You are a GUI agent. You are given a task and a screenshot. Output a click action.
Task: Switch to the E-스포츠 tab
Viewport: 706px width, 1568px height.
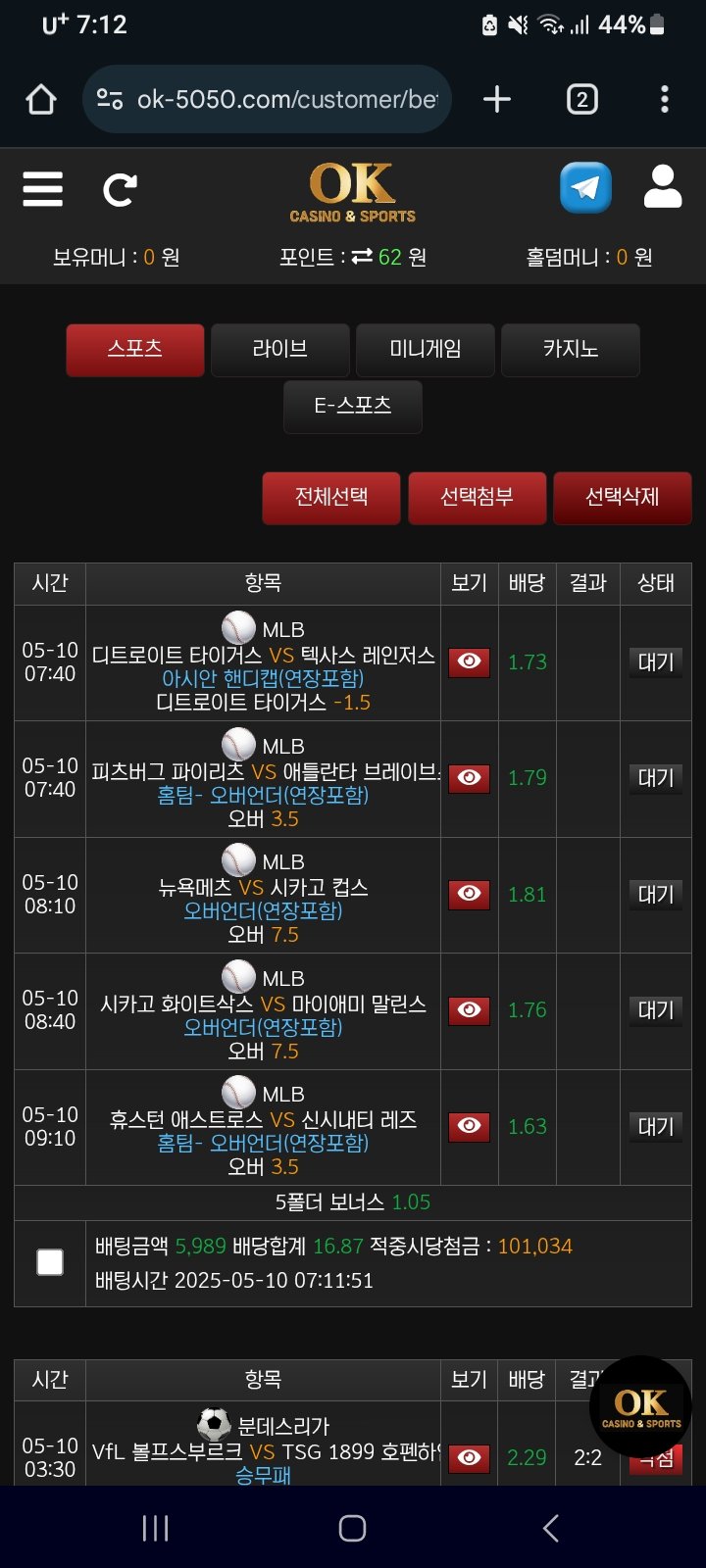tap(353, 407)
